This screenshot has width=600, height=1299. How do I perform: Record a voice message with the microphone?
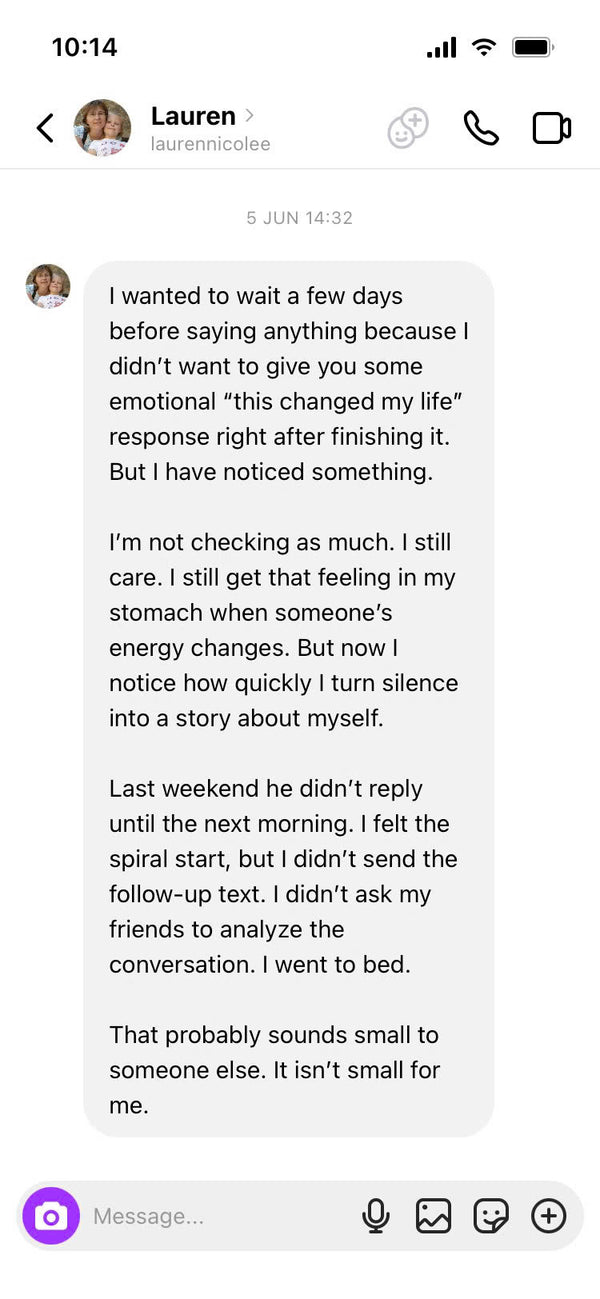tap(376, 1216)
